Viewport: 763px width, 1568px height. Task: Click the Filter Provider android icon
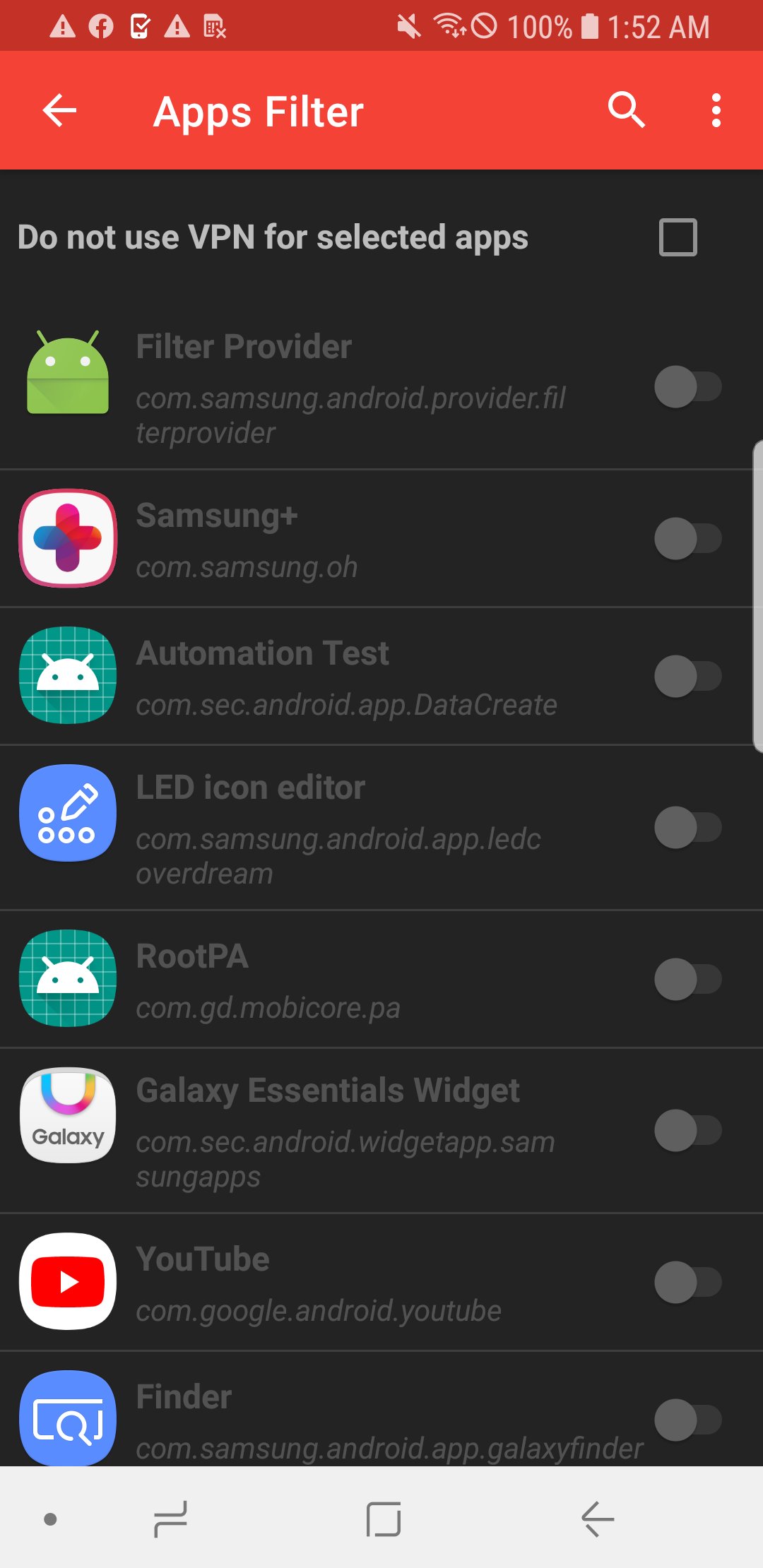pyautogui.click(x=67, y=374)
